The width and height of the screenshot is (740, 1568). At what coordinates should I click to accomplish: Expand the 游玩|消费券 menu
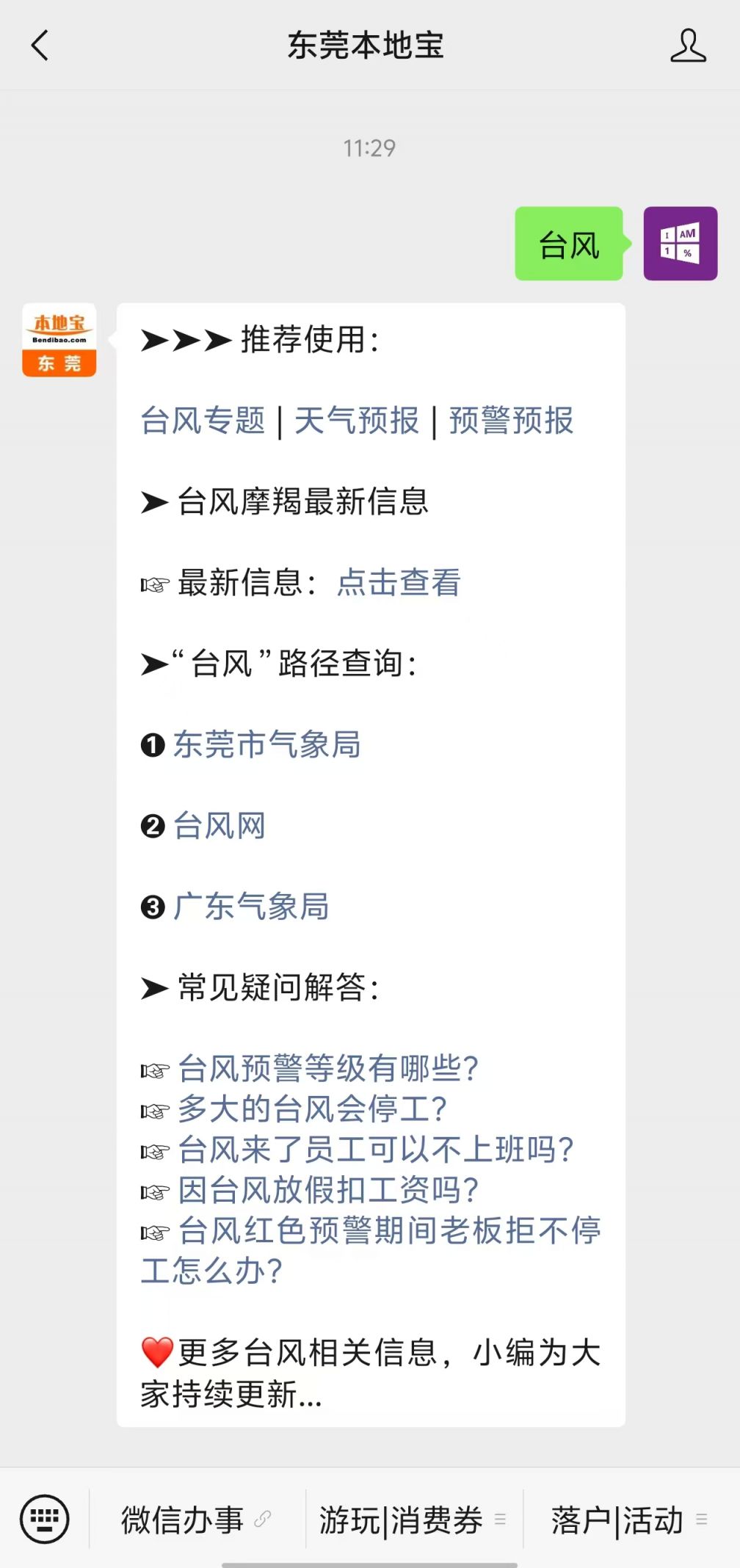(x=414, y=1520)
